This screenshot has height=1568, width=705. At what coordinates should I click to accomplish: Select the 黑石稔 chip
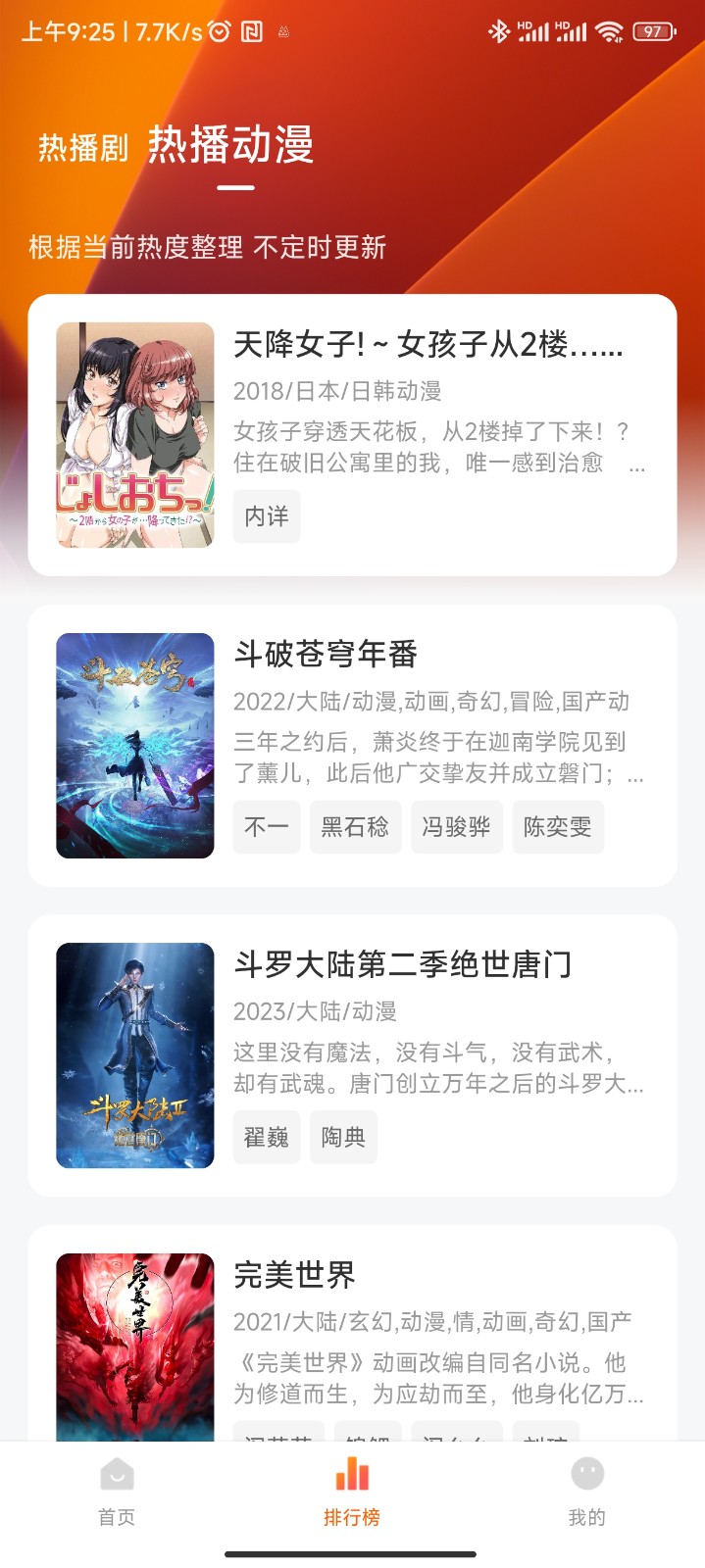coord(355,827)
